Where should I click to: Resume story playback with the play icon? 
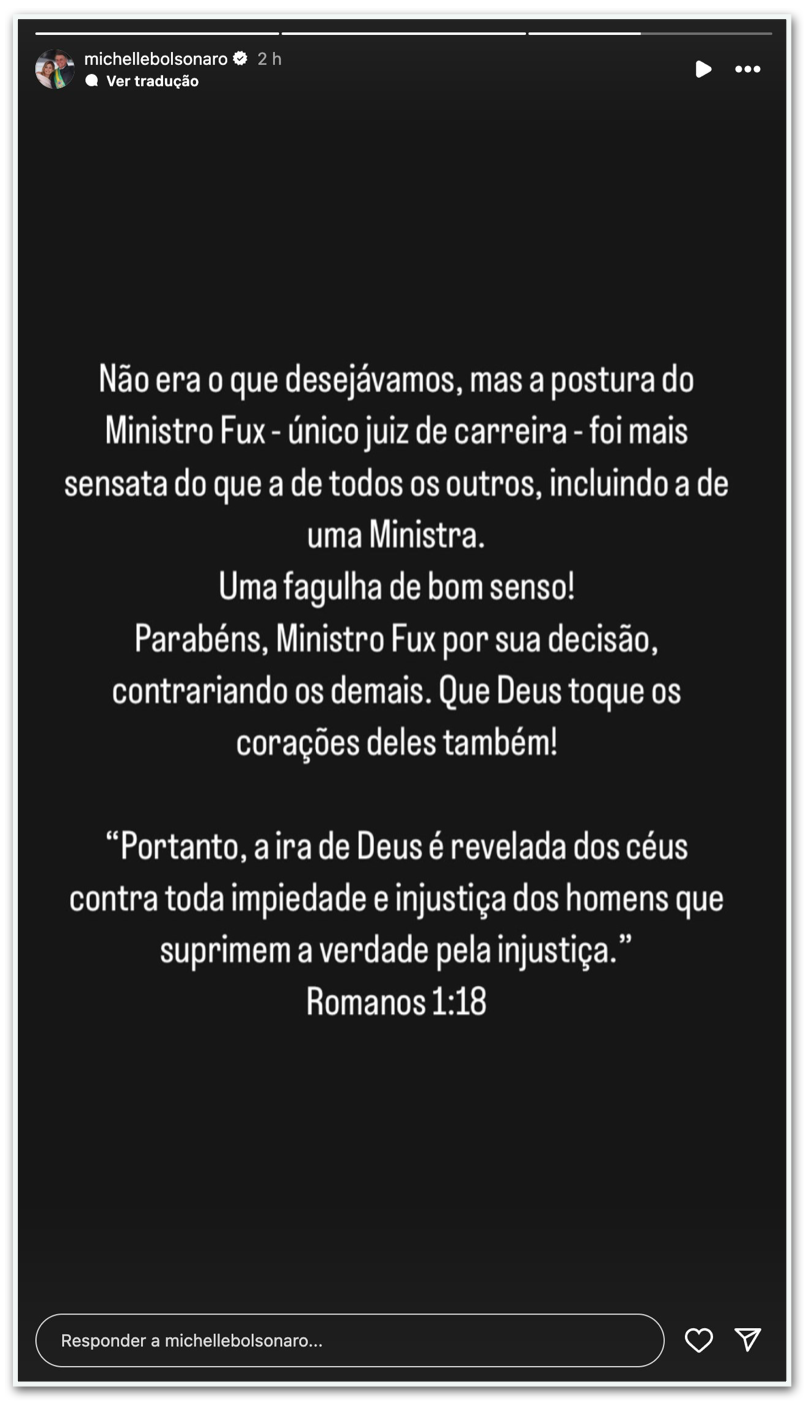703,69
